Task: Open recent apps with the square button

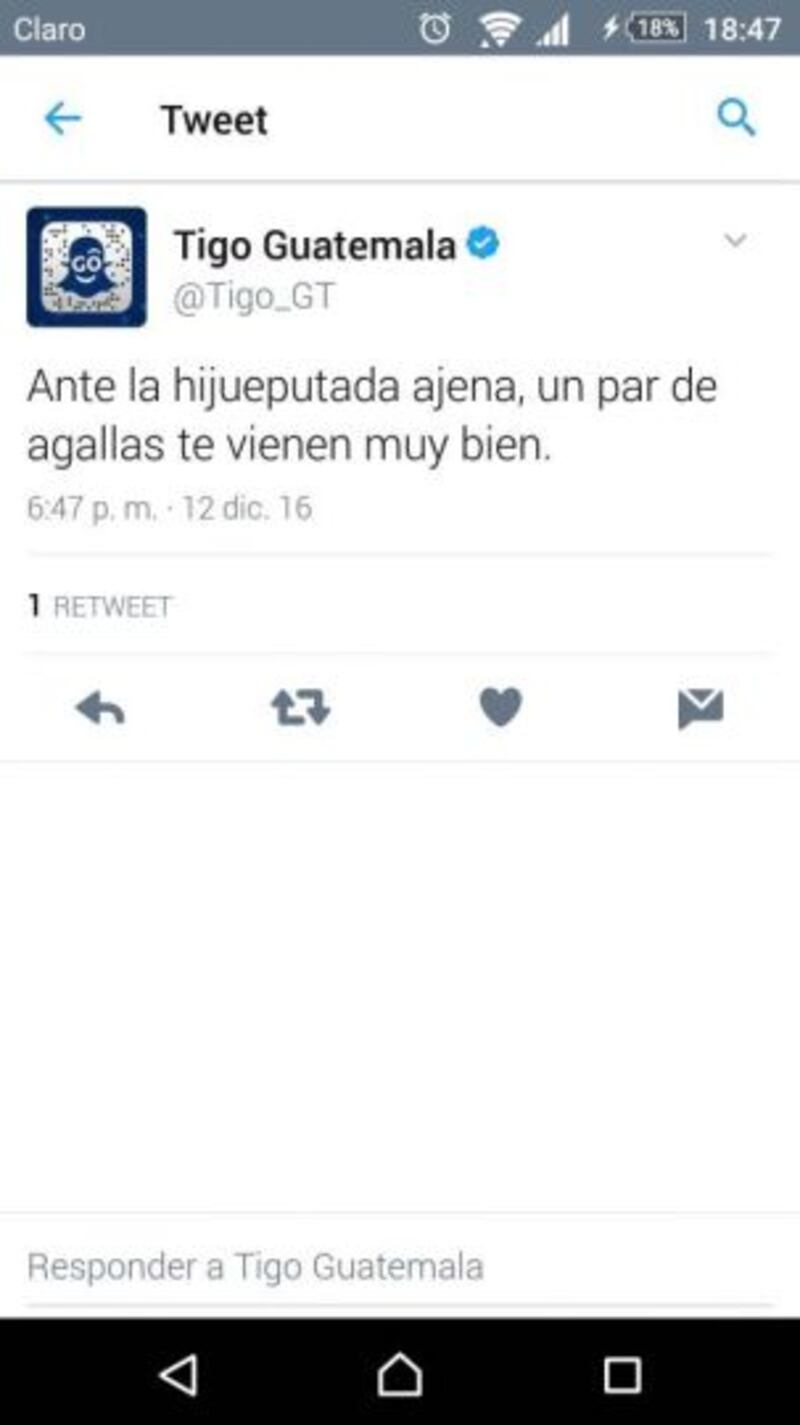Action: coord(622,1375)
